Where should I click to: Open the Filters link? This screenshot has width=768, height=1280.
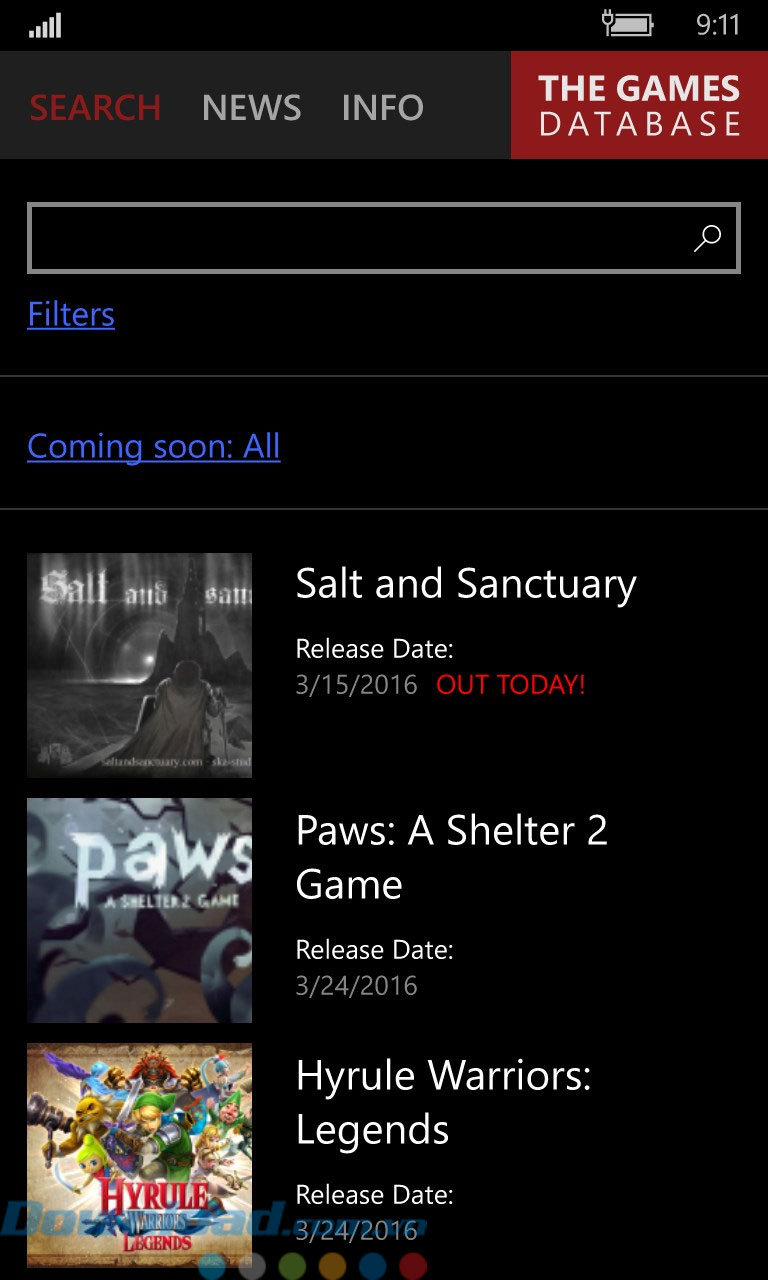pyautogui.click(x=71, y=314)
